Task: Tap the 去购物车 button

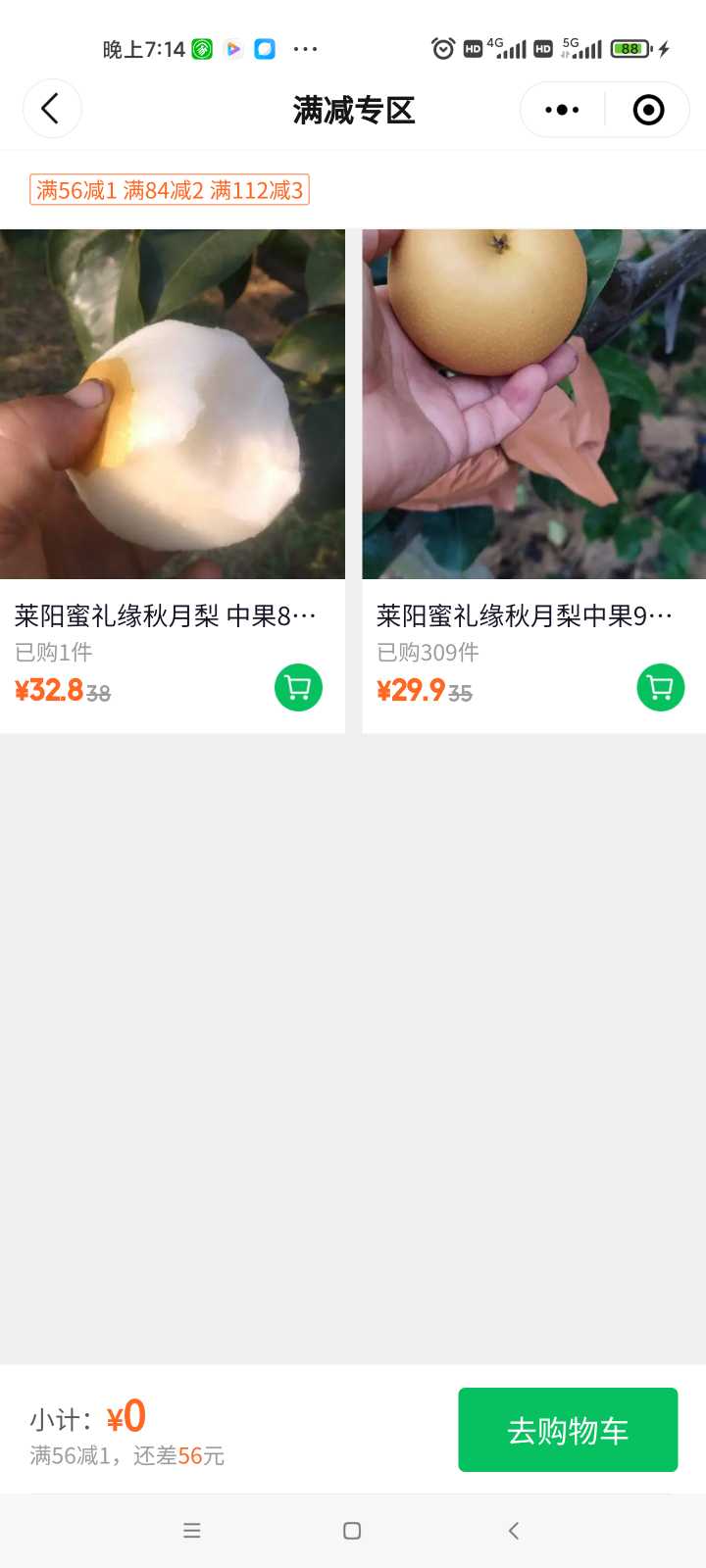Action: (x=568, y=1430)
